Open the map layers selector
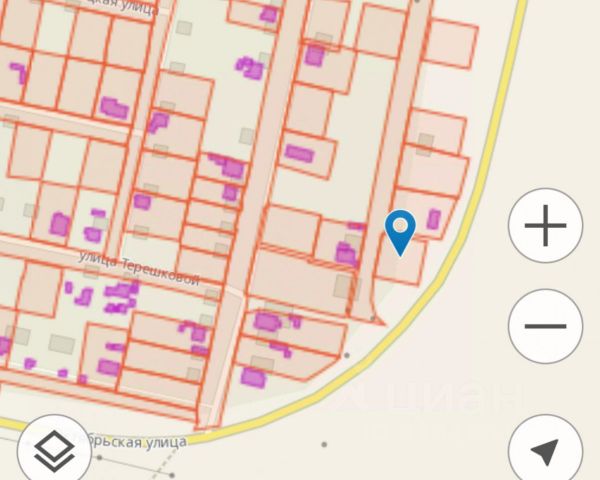The image size is (600, 480). point(55,451)
